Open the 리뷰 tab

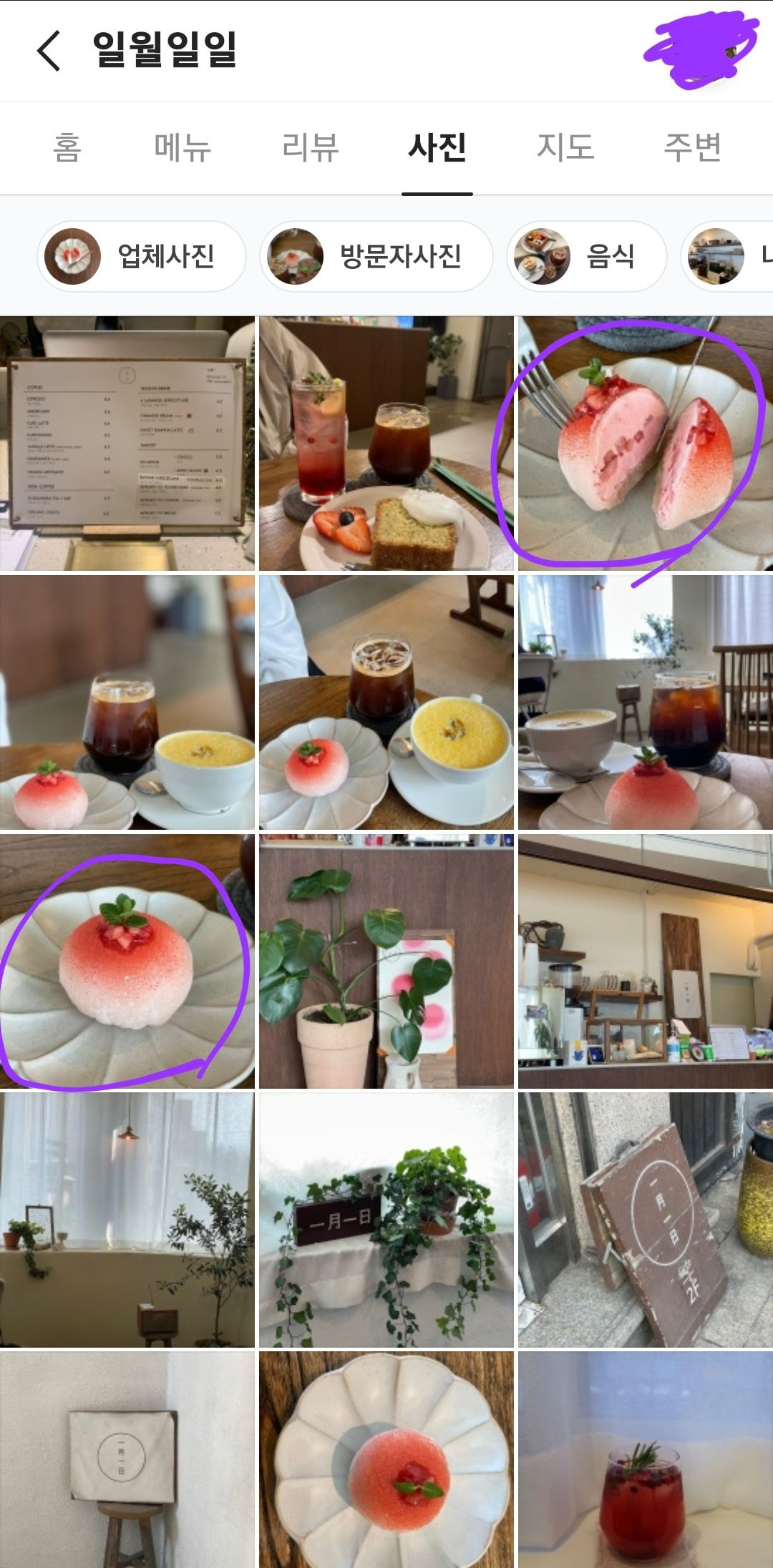point(310,147)
